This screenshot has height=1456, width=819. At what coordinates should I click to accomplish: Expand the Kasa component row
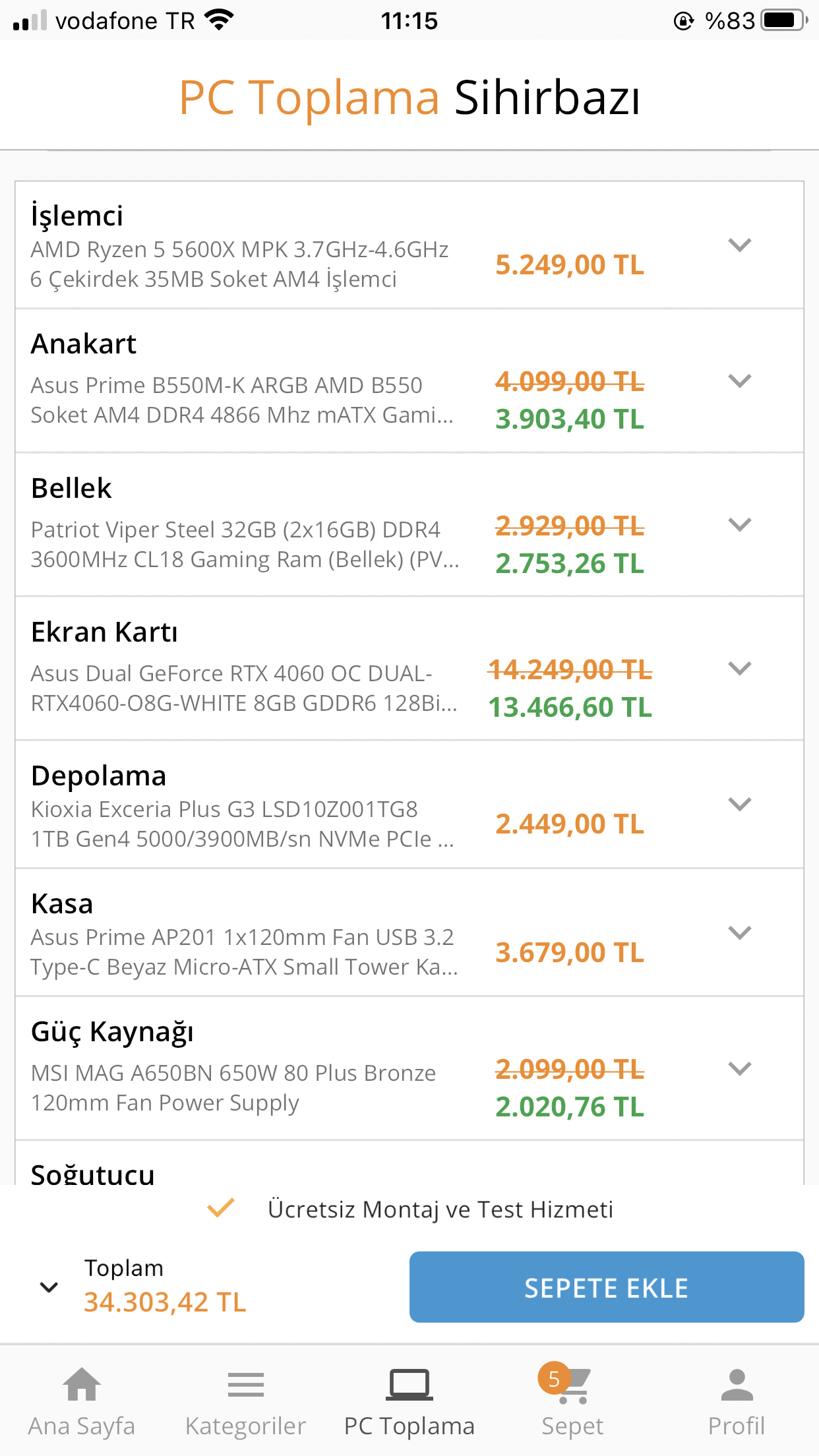coord(739,933)
